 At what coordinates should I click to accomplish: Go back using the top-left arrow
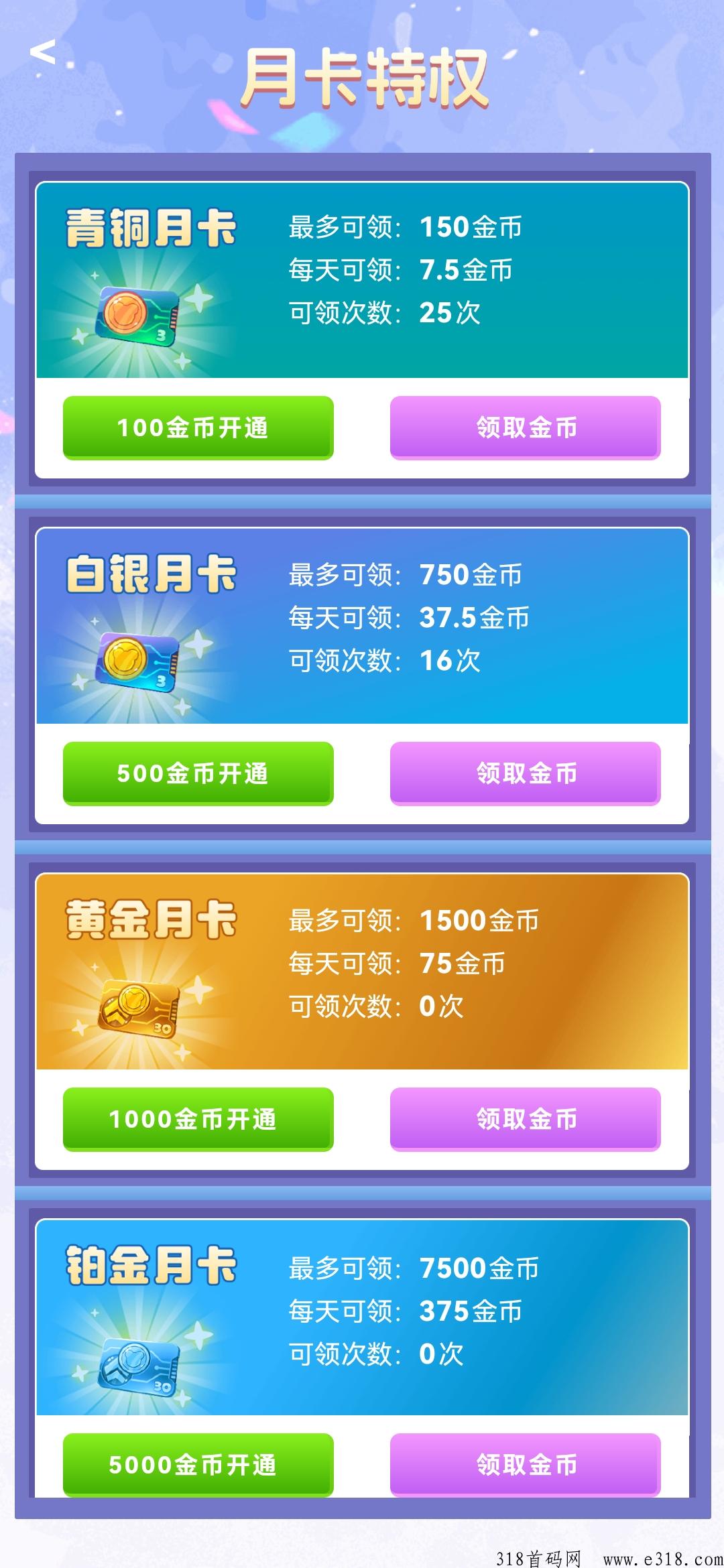tap(43, 52)
